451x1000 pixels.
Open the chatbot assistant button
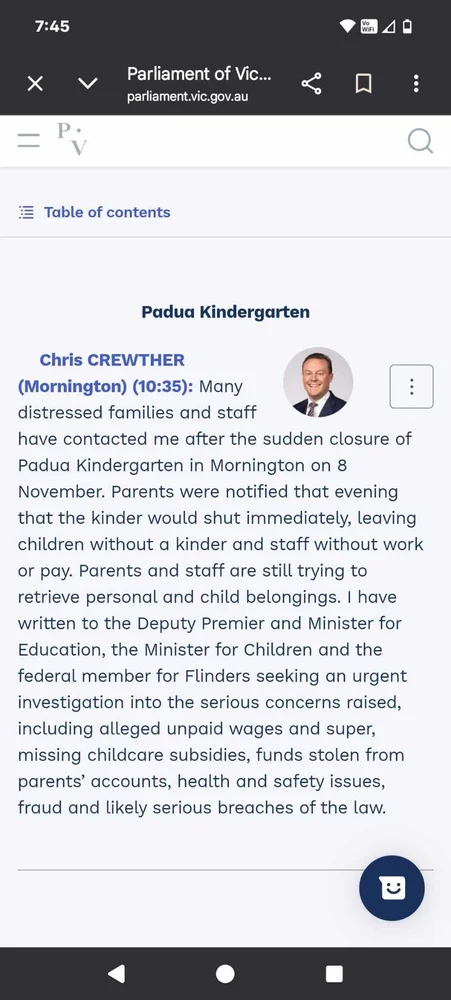point(392,888)
